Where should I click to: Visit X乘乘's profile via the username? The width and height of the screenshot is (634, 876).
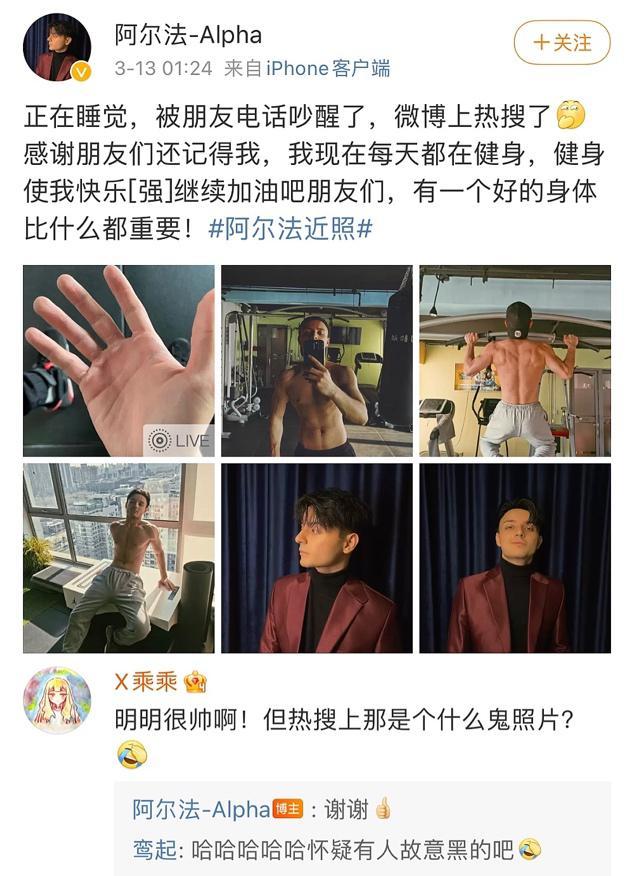point(146,681)
